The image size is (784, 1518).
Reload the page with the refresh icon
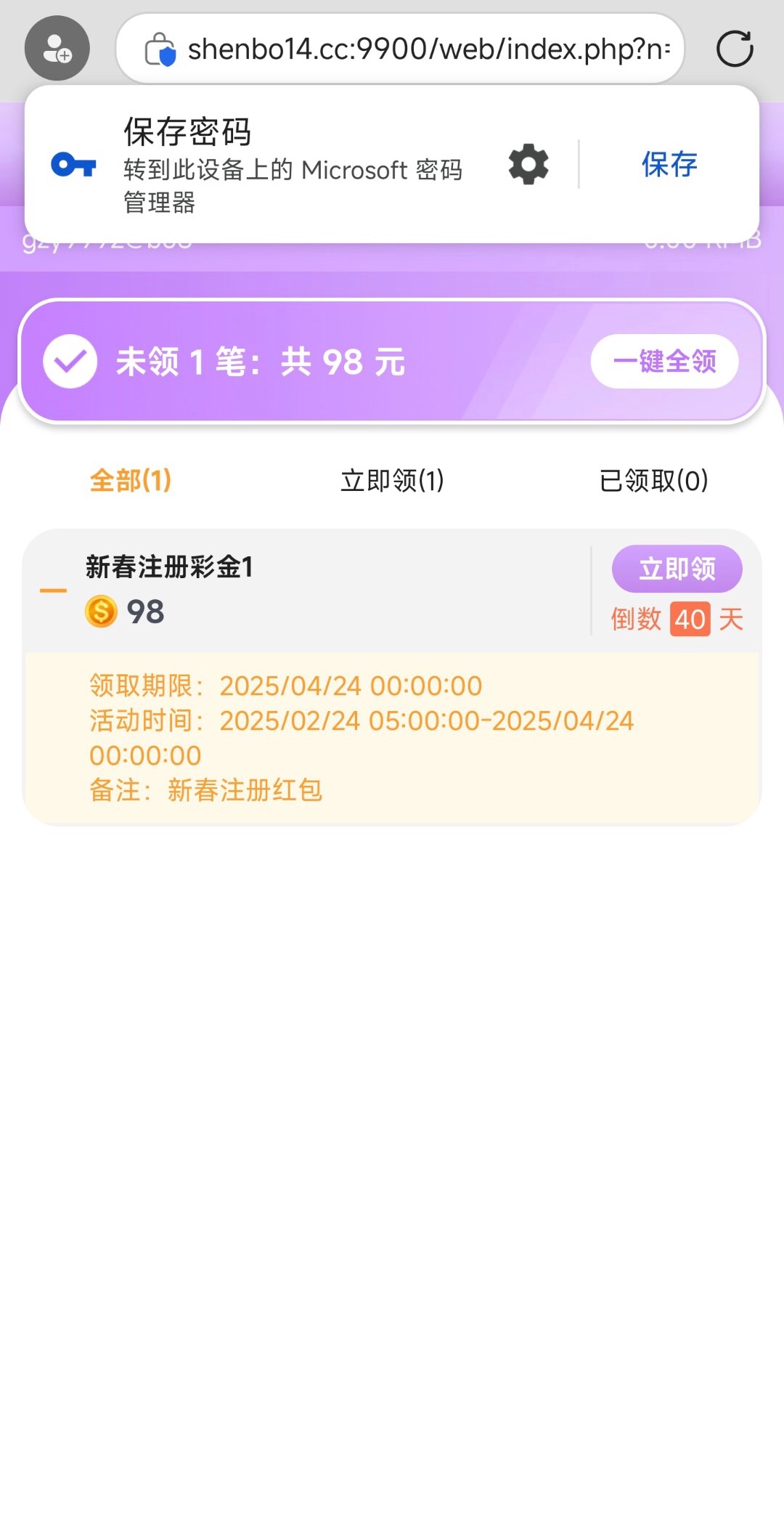click(x=735, y=49)
